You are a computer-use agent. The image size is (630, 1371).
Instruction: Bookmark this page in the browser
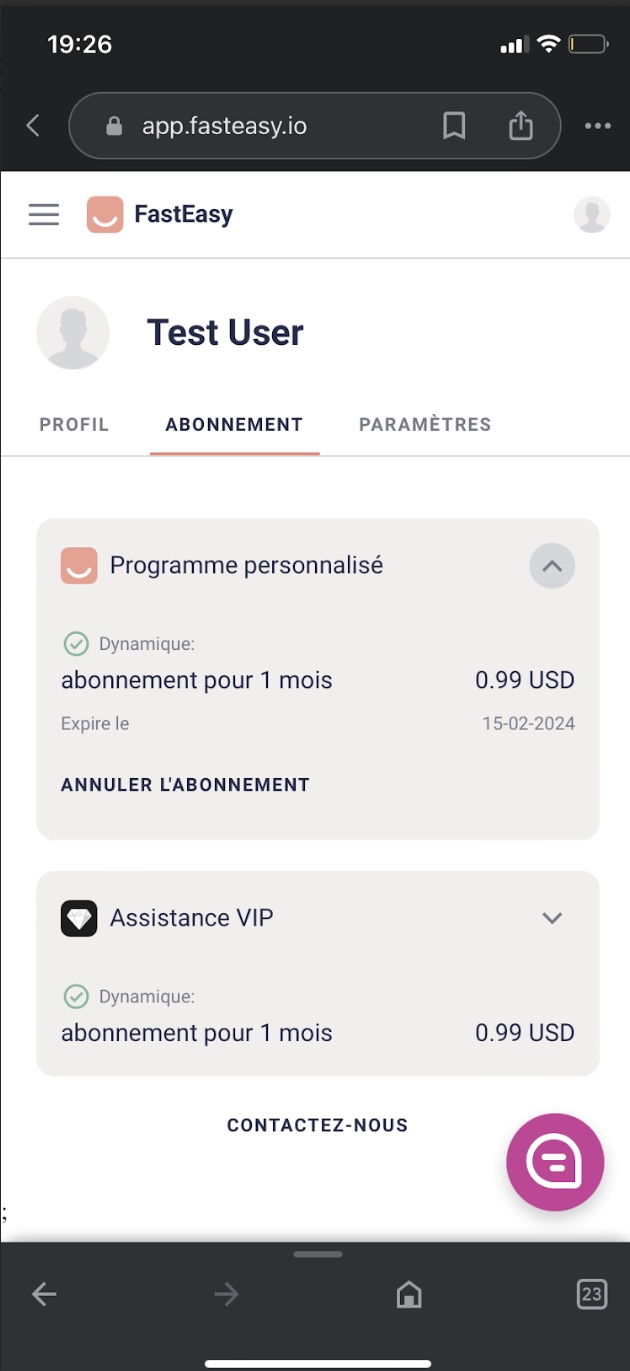click(x=454, y=126)
